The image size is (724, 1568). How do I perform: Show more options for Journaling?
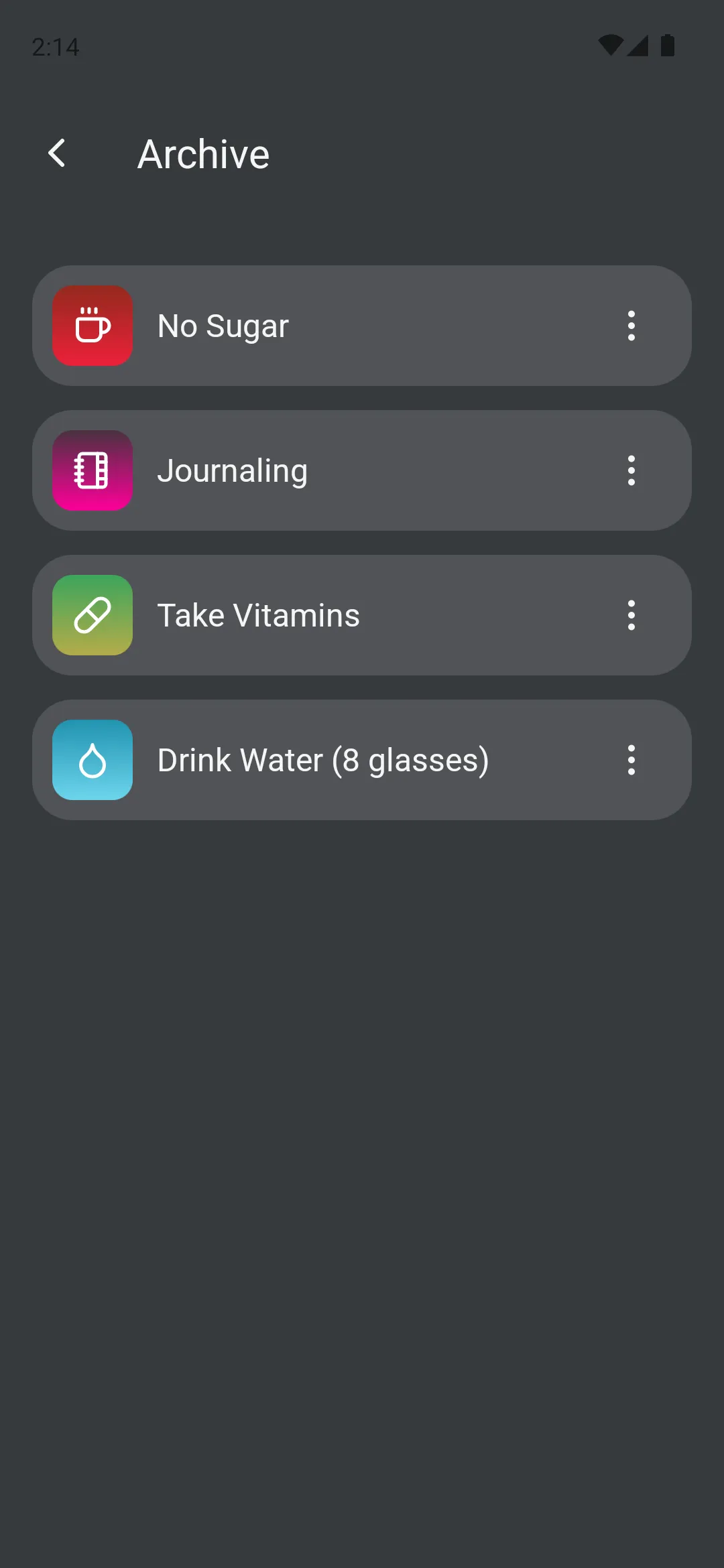pos(631,471)
